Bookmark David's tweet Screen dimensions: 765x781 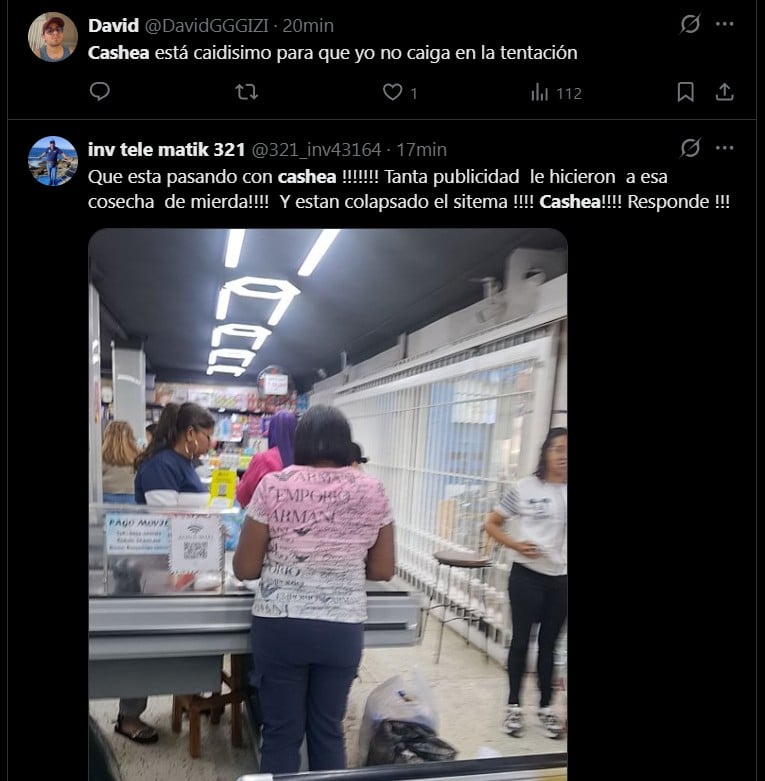click(x=685, y=92)
